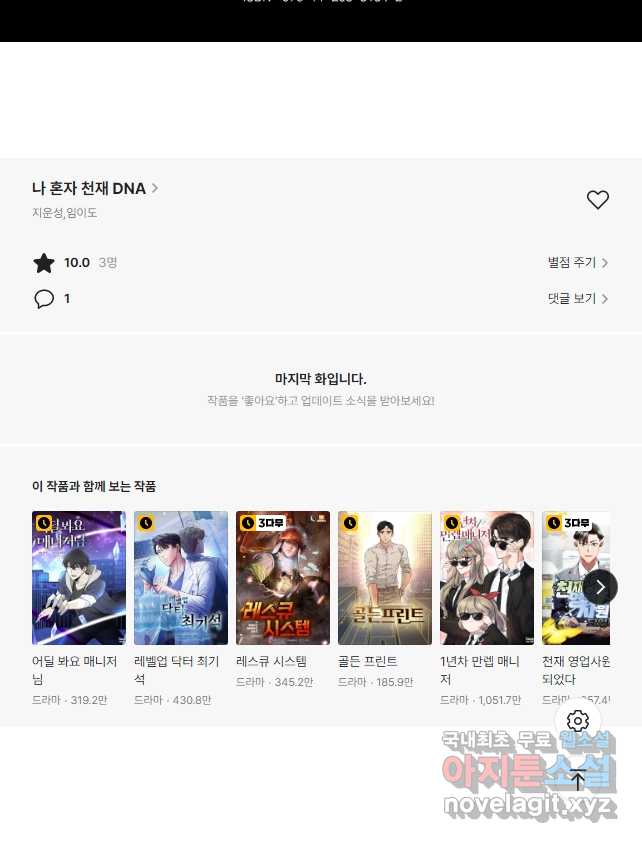Jump back to the top of the page
This screenshot has width=642, height=843.
point(578,780)
